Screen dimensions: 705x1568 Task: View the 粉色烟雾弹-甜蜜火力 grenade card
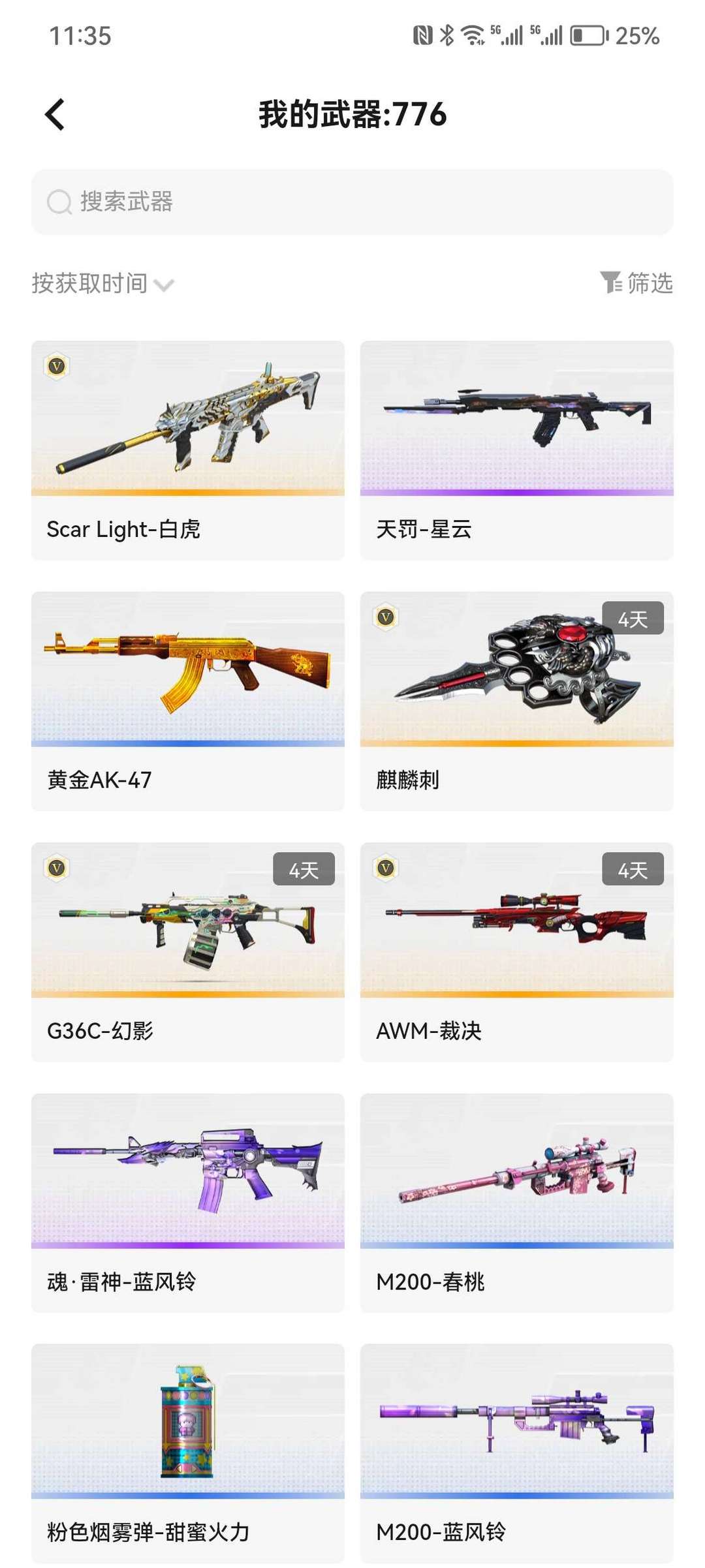click(188, 1453)
